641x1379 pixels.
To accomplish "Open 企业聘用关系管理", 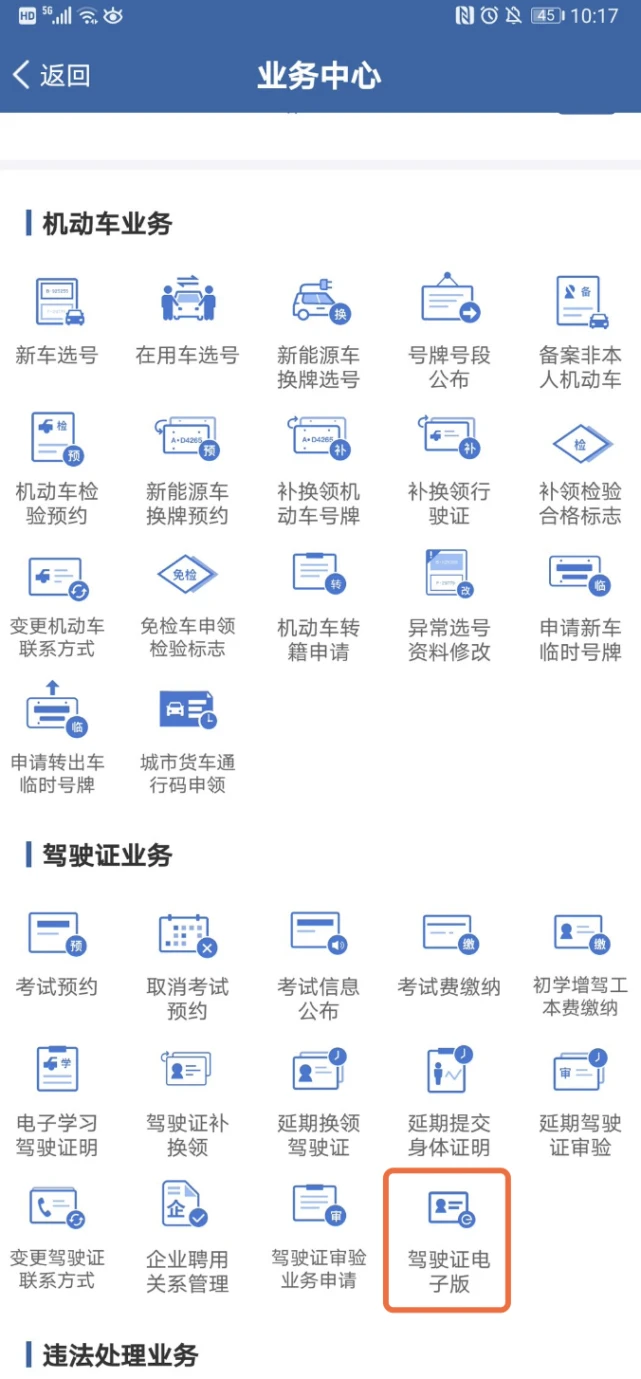I will tap(187, 1238).
